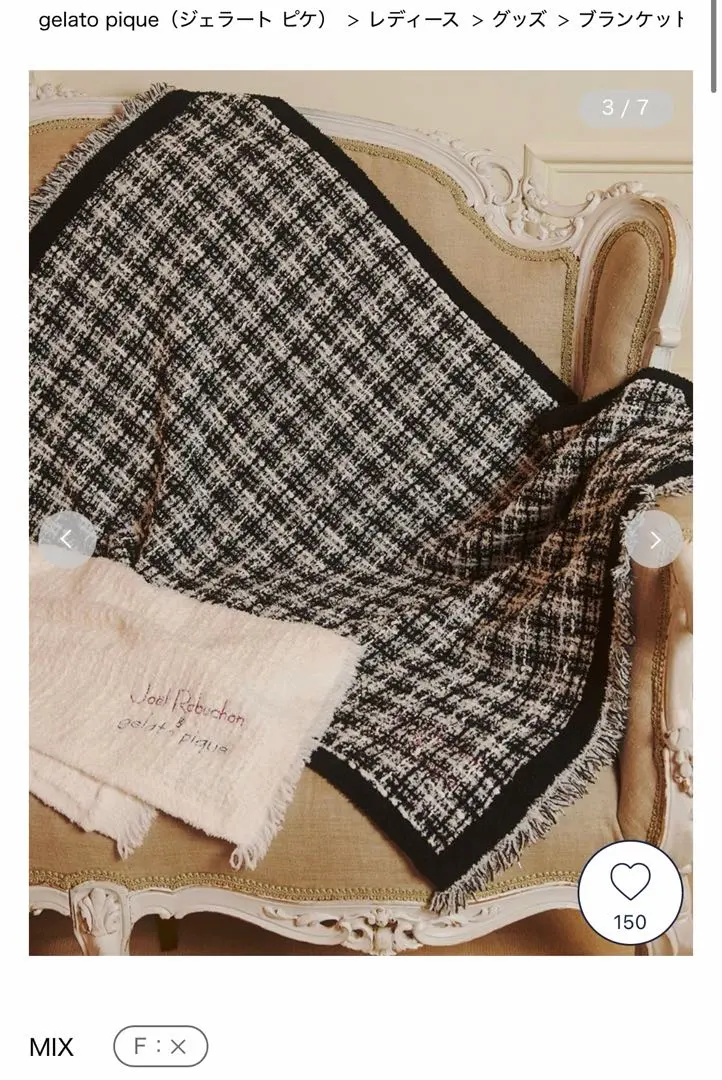This screenshot has height=1080, width=722.
Task: Add this blanket to favorites
Action: click(x=630, y=893)
